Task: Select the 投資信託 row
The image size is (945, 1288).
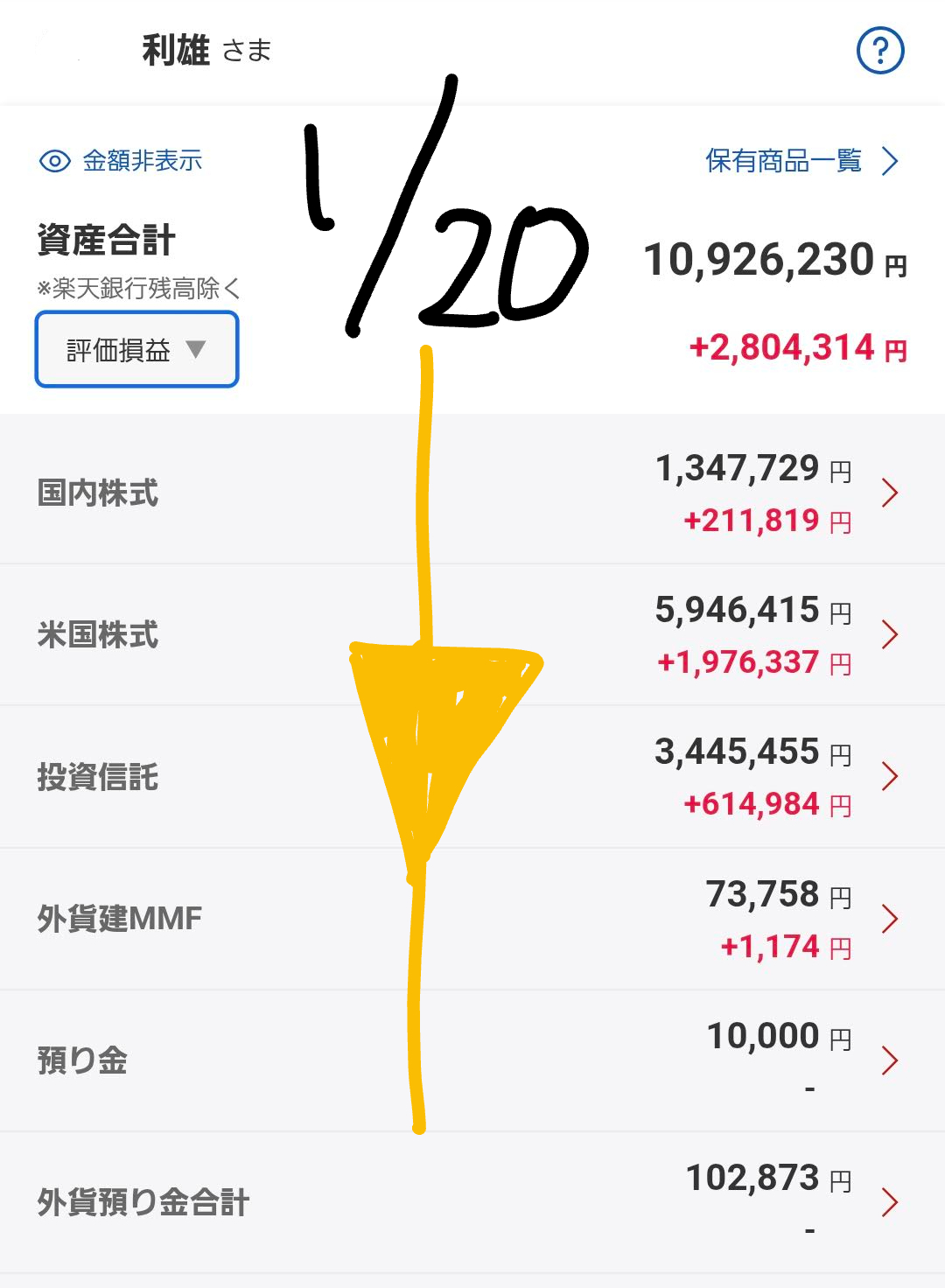Action: point(472,777)
